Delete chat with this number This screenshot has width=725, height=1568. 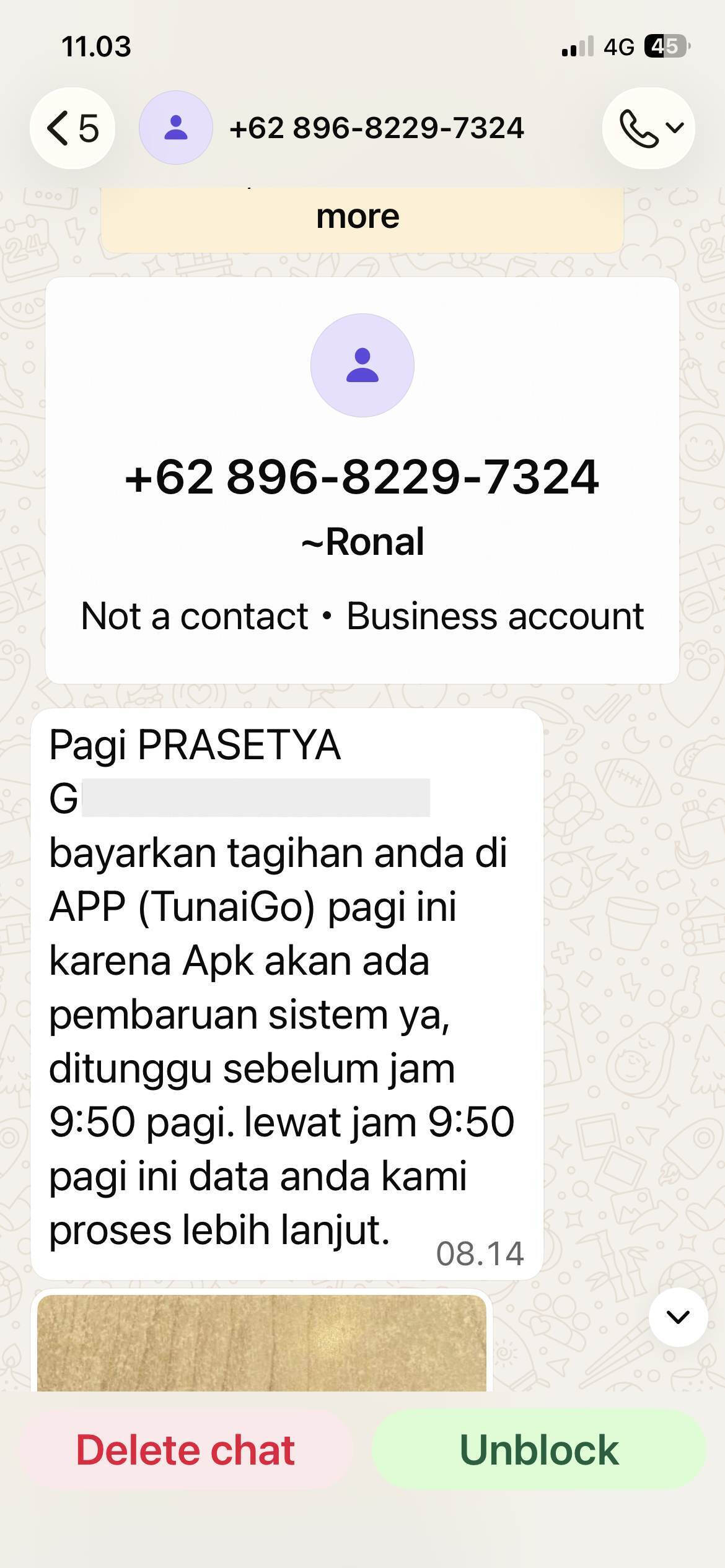click(x=185, y=1450)
